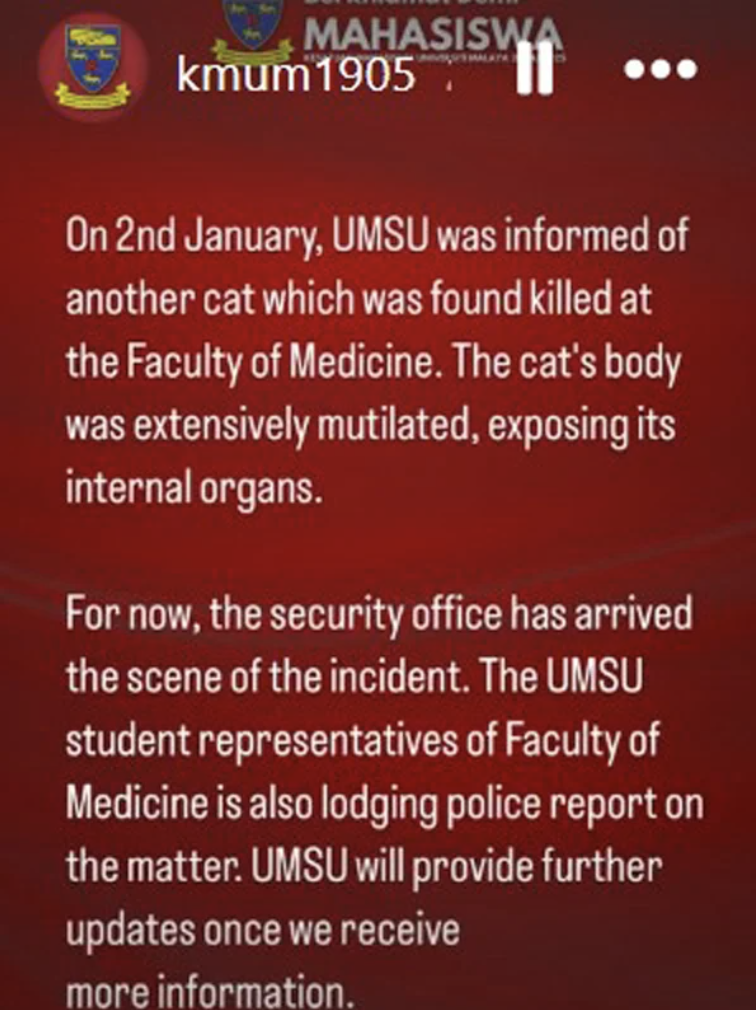Viewport: 756px width, 1010px height.
Task: Open kmum1905 profile from avatar
Action: point(92,67)
